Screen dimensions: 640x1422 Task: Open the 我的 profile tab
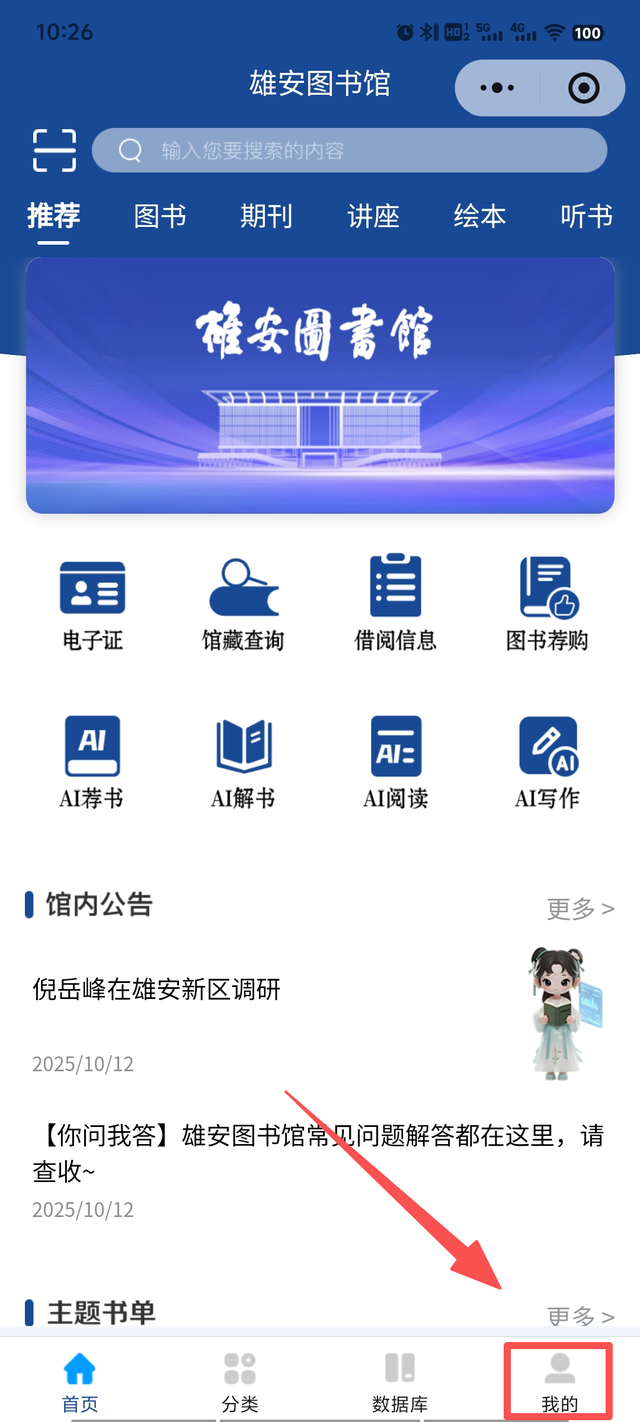(x=559, y=1382)
